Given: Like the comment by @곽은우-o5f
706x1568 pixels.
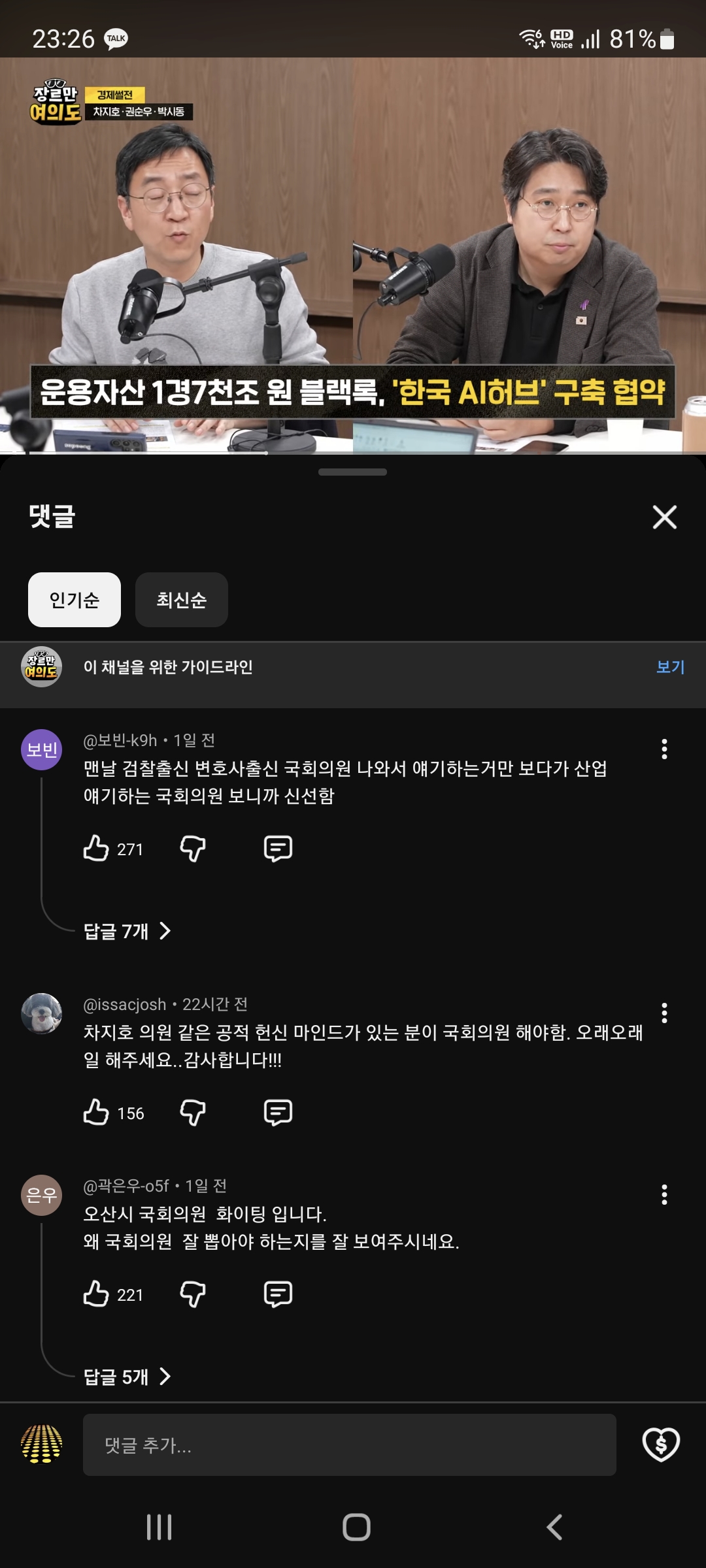Looking at the screenshot, I should [x=96, y=1294].
